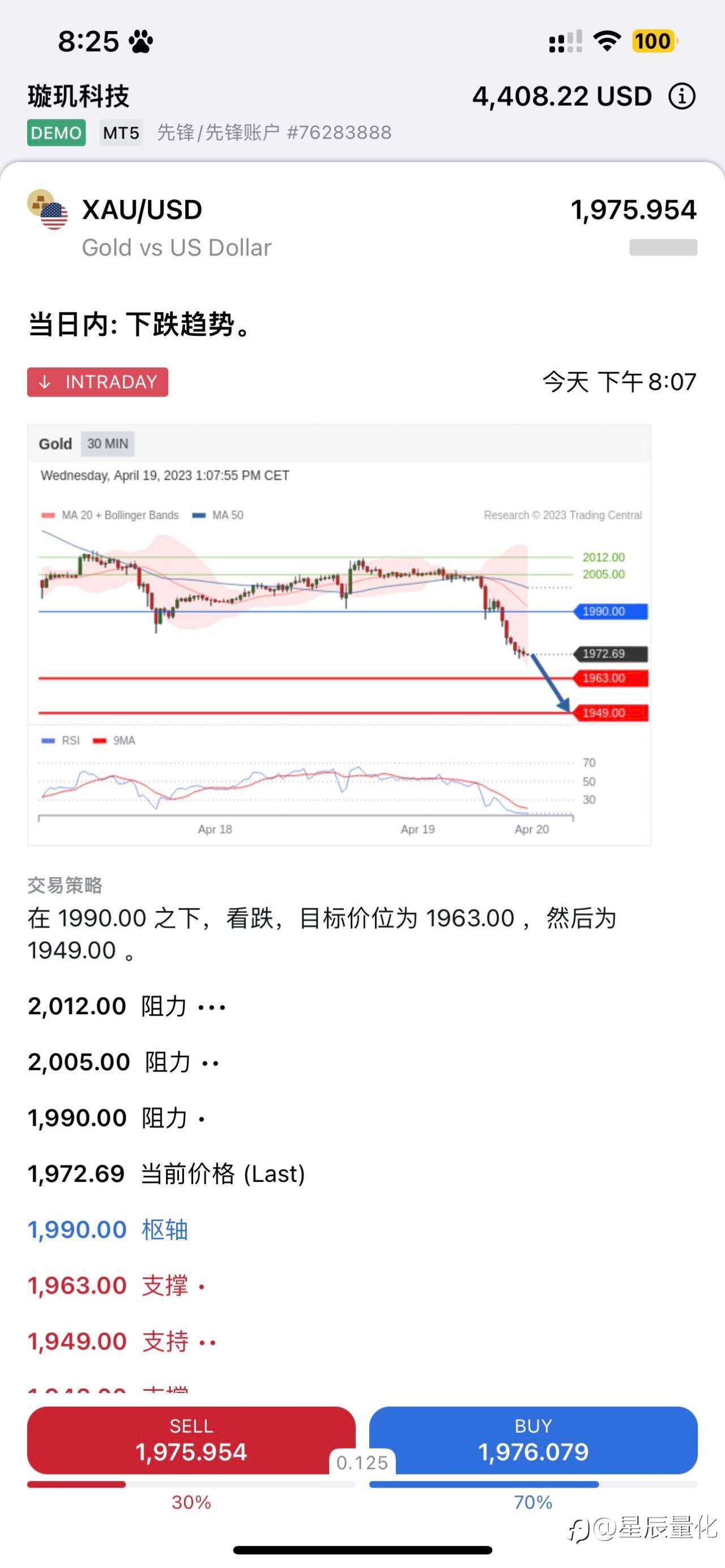This screenshot has width=725, height=1568.
Task: Open the Gold 30 MIN chart image
Action: [x=339, y=635]
